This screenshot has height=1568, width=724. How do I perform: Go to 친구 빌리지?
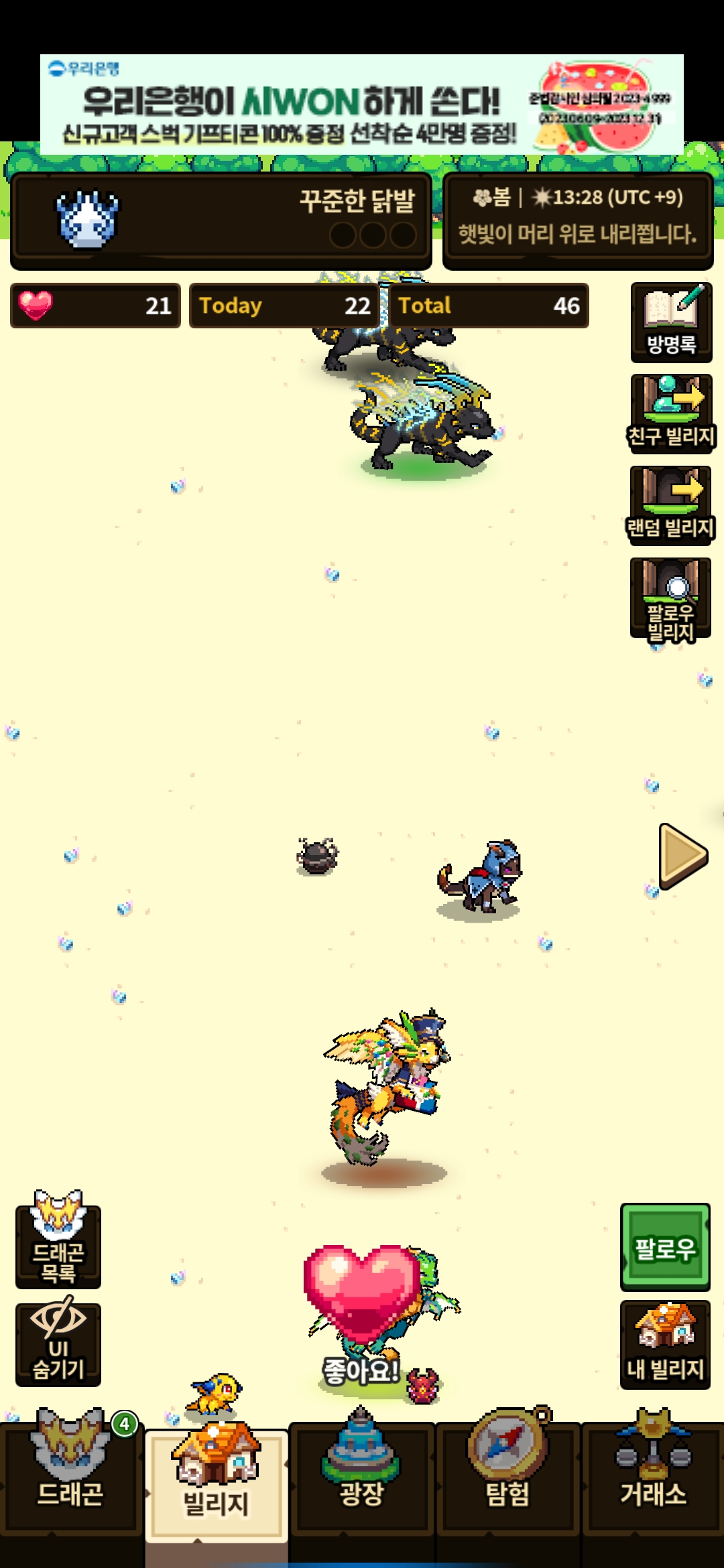pyautogui.click(x=671, y=414)
